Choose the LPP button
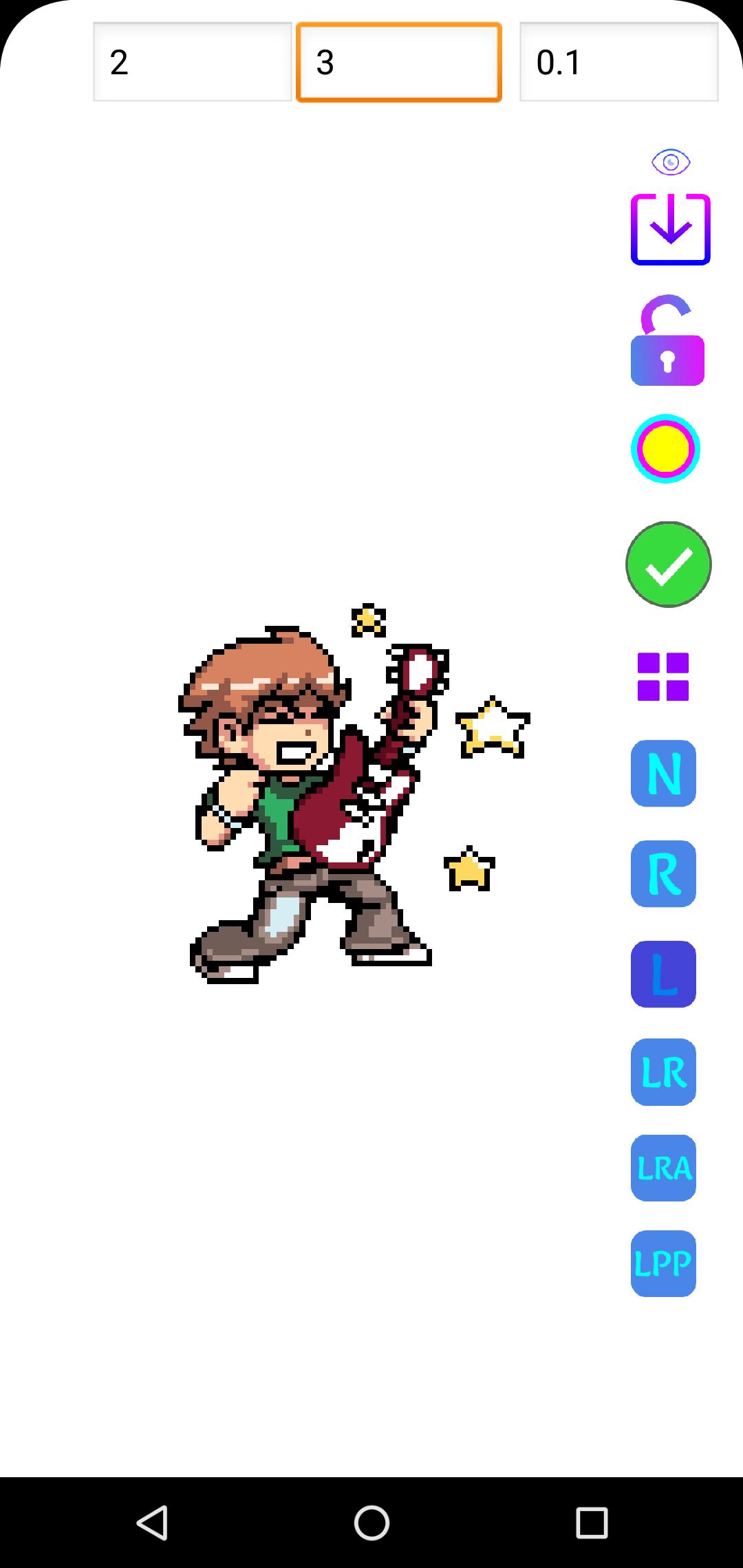This screenshot has height=1568, width=743. click(x=663, y=1263)
